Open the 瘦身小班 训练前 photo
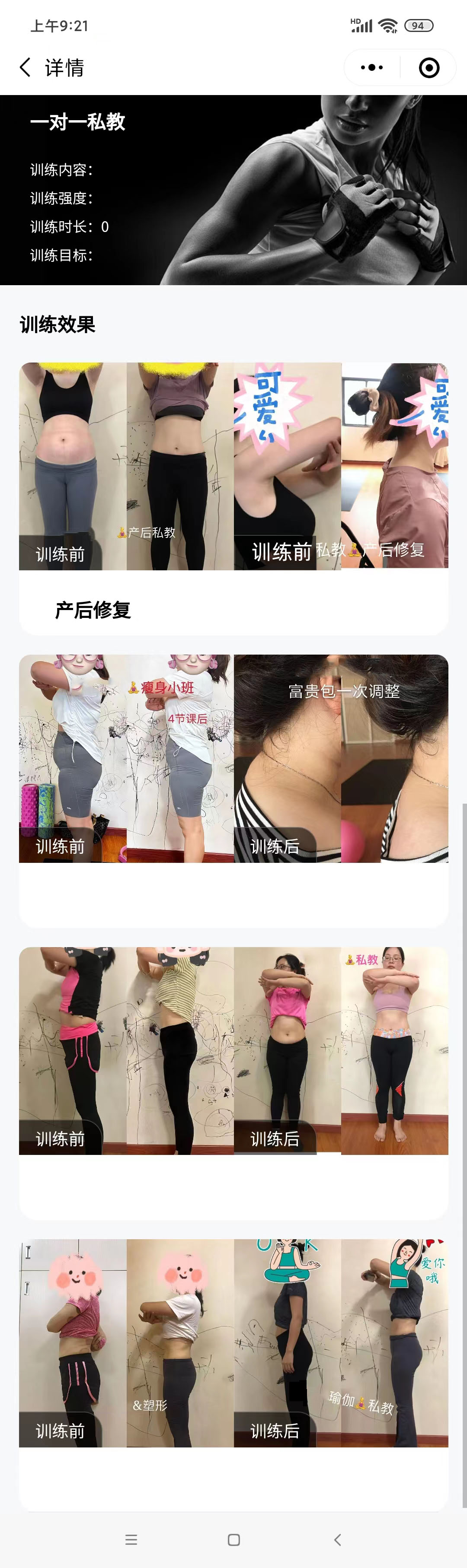 (126, 758)
